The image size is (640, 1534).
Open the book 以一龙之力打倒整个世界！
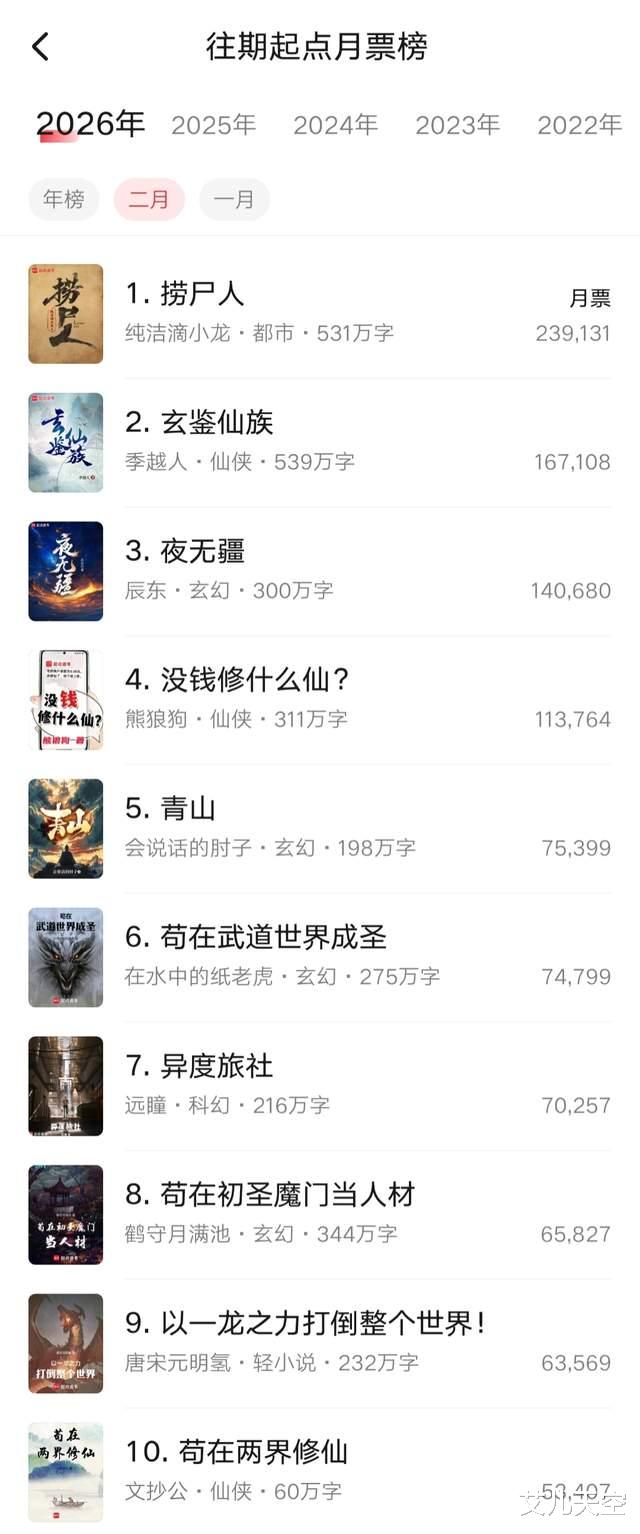(306, 1324)
